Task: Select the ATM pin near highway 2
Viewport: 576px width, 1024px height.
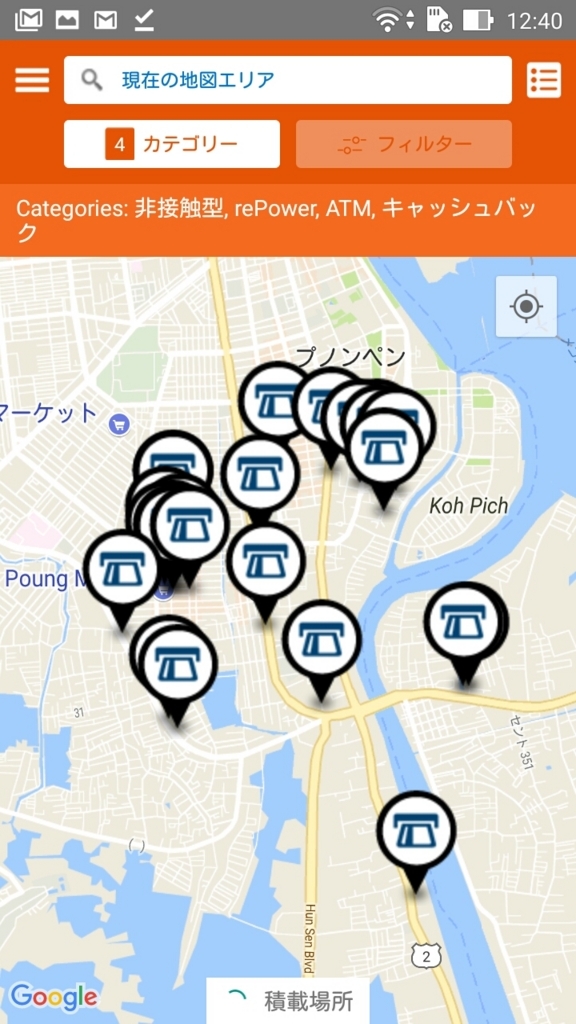Action: [416, 840]
